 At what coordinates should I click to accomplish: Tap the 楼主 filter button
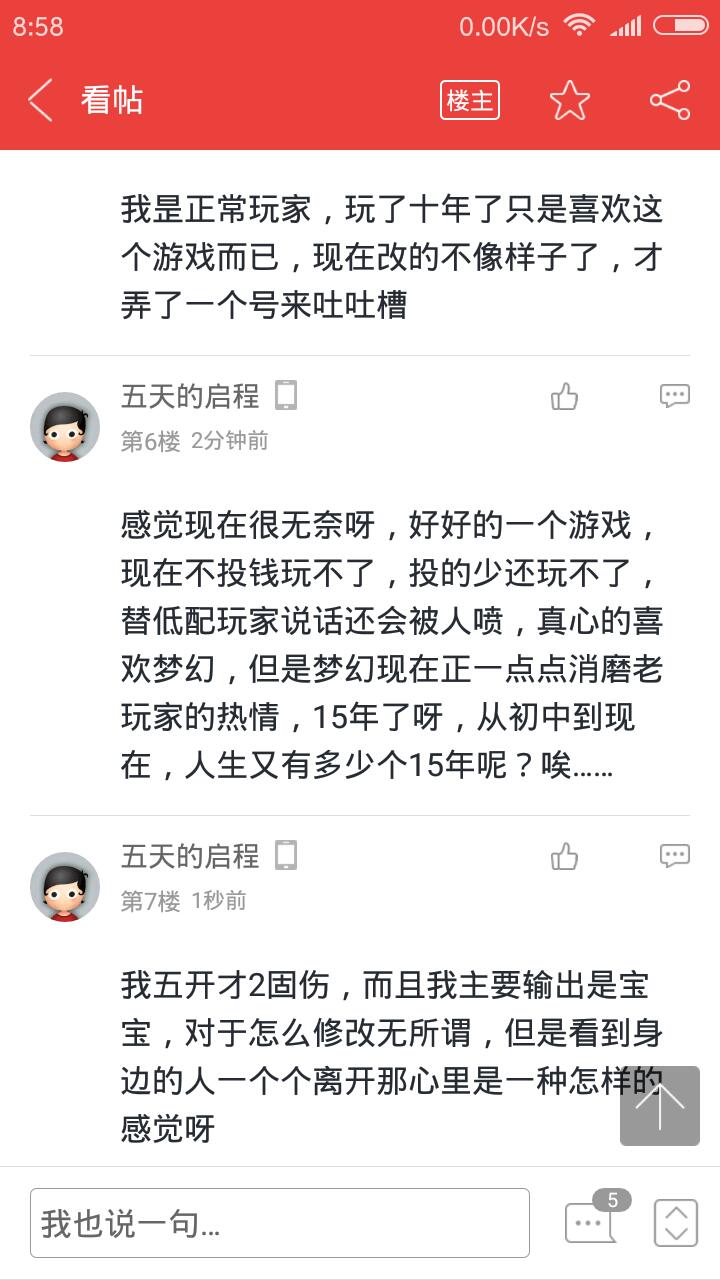point(470,100)
